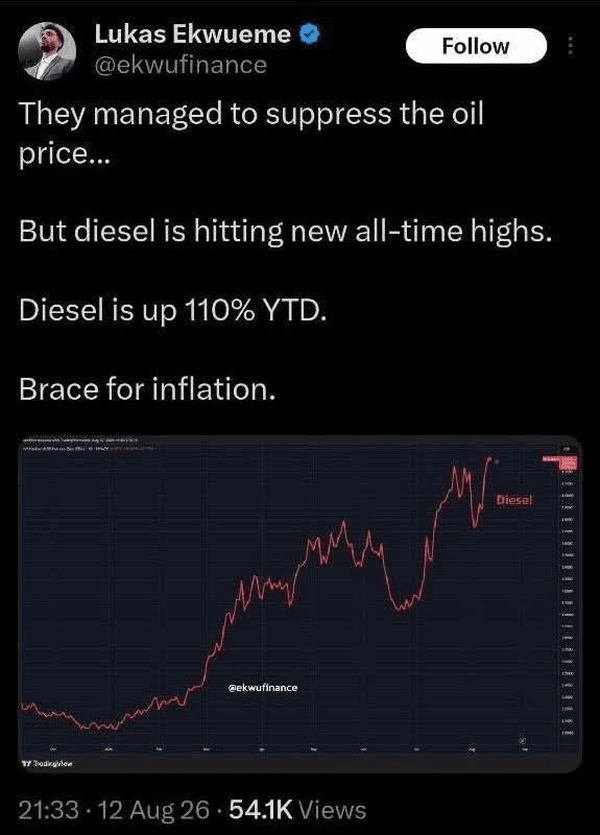Open the tweet's overflow menu
The width and height of the screenshot is (600, 835).
570,46
